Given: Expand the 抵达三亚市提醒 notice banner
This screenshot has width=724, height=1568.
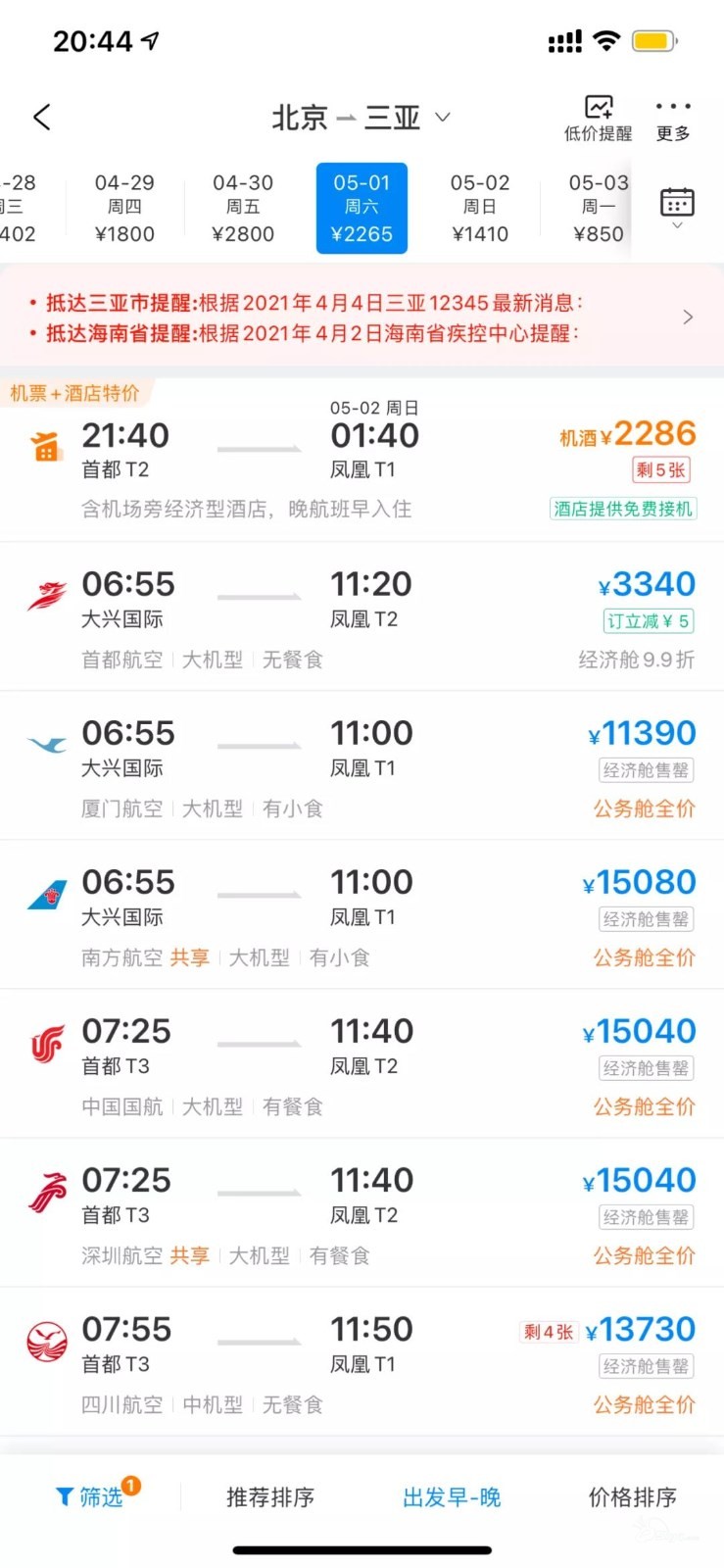Looking at the screenshot, I should pos(362,318).
